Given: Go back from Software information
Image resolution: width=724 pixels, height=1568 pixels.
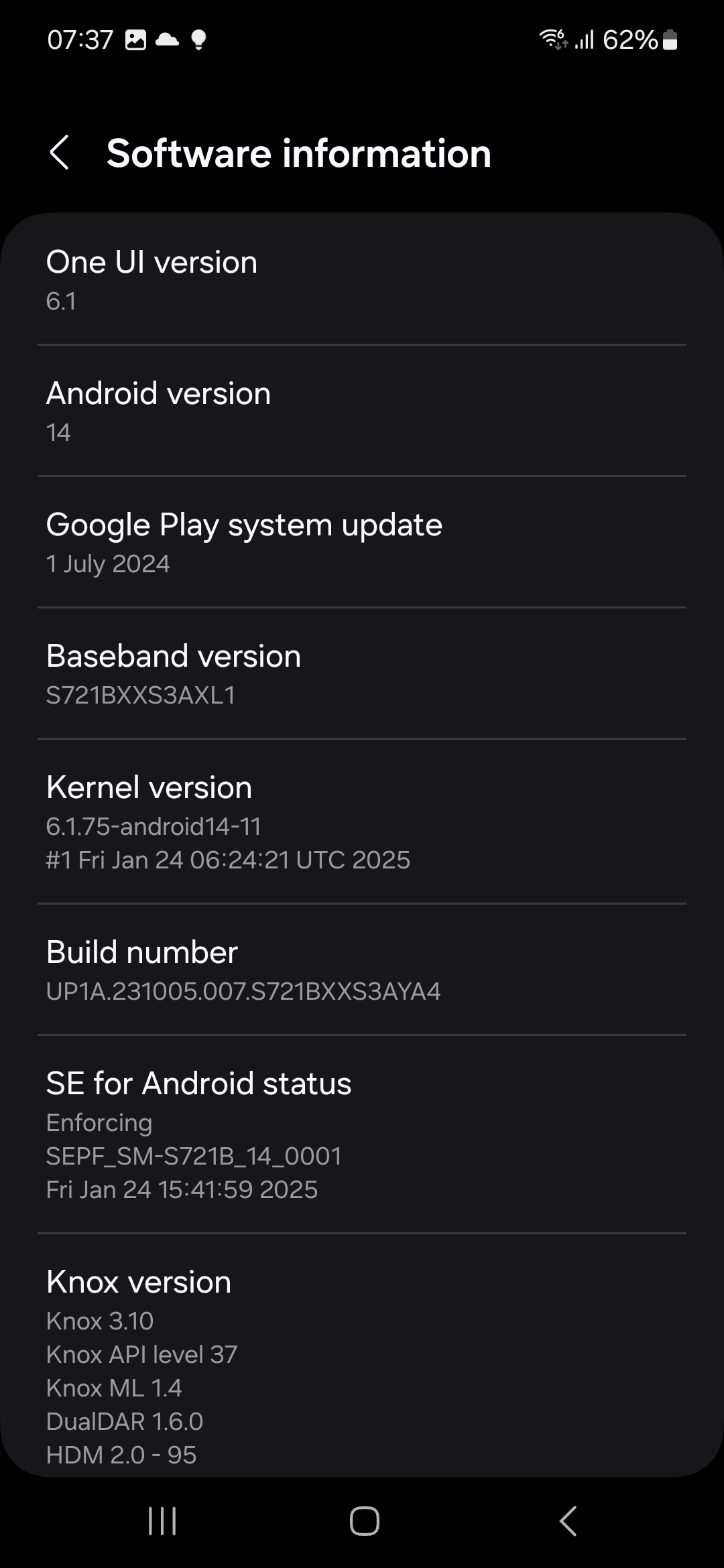Looking at the screenshot, I should (x=60, y=153).
